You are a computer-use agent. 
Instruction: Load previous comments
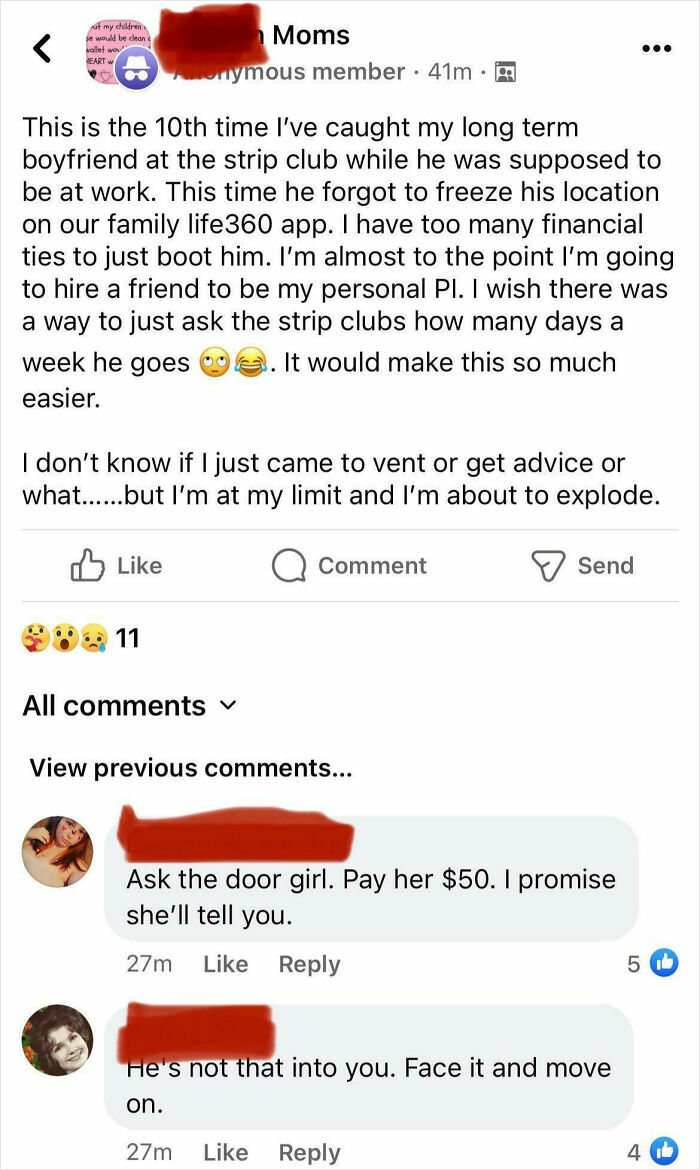[x=190, y=768]
